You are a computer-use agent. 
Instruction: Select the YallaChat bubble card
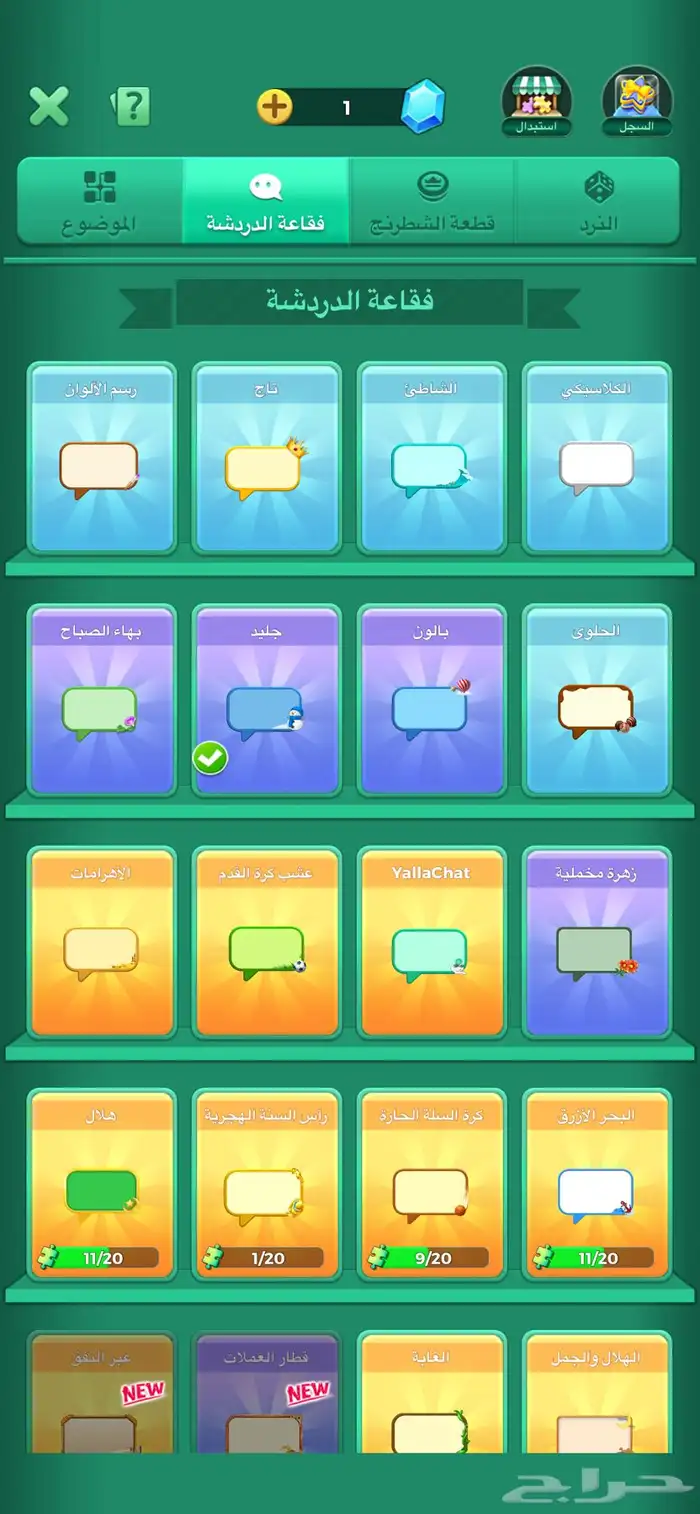432,942
